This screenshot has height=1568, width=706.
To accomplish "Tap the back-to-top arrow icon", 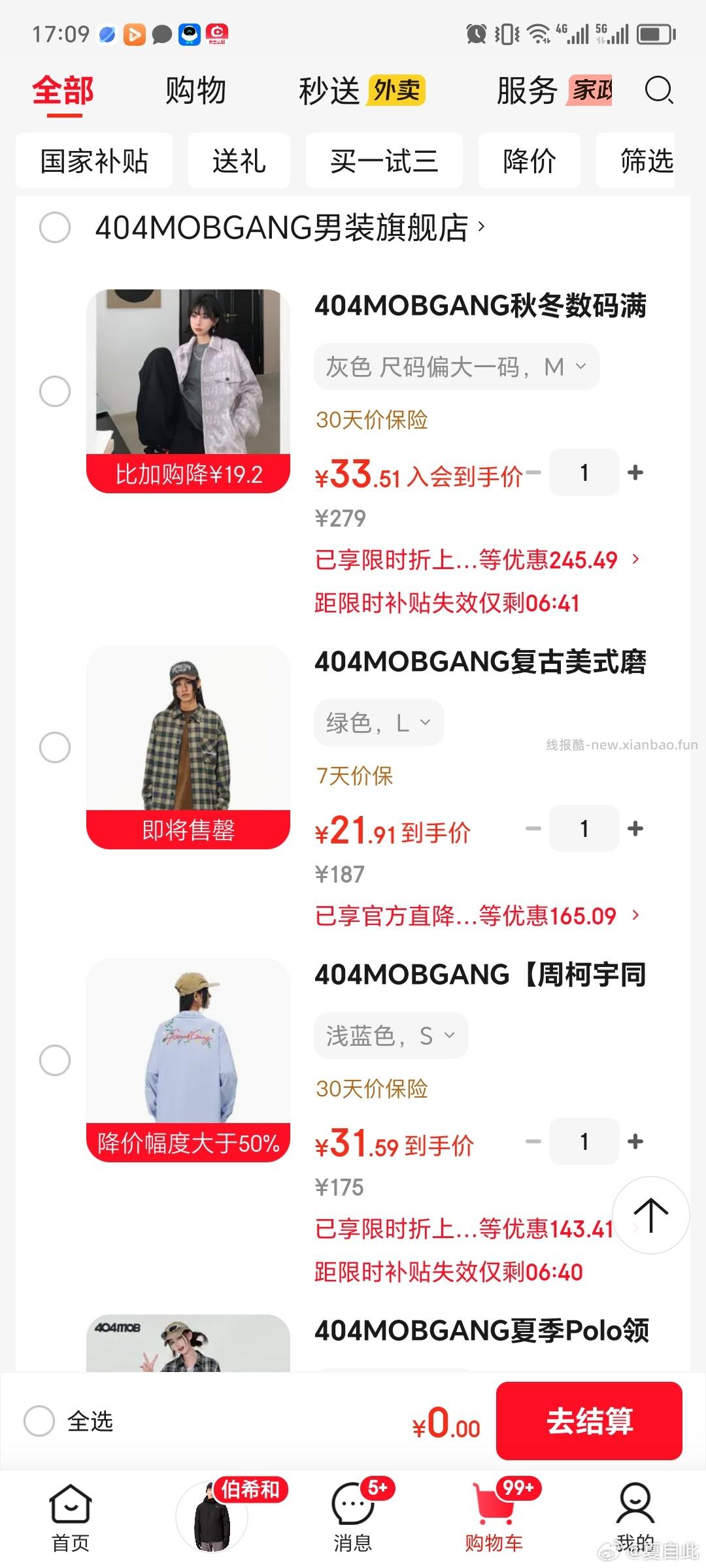I will [x=651, y=1214].
